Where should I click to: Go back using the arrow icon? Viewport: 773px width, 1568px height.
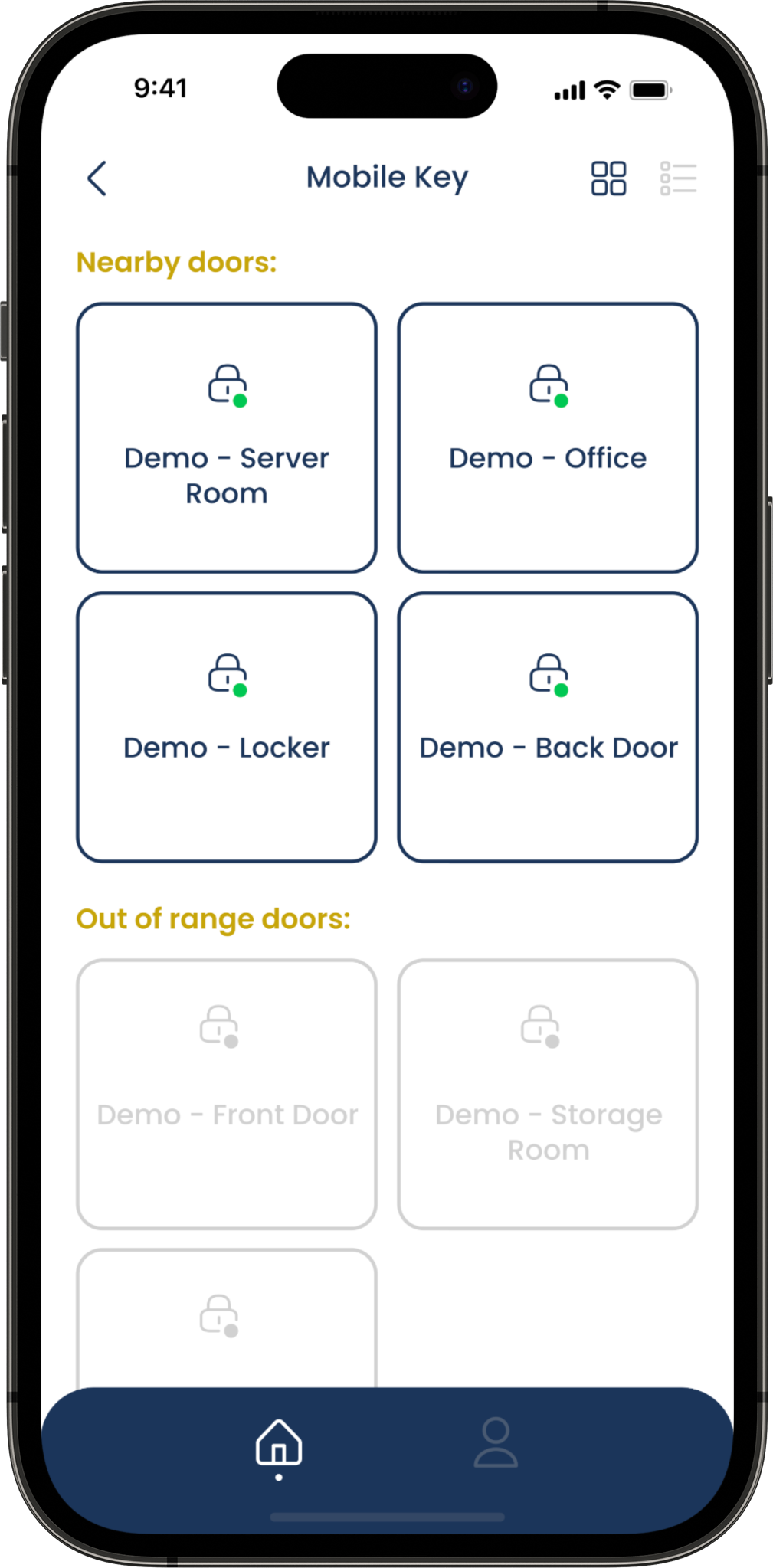pos(97,178)
